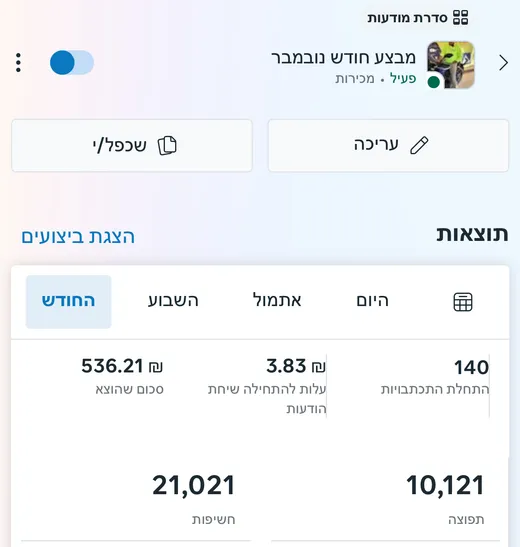Go back using the chevron arrow

click(x=503, y=63)
